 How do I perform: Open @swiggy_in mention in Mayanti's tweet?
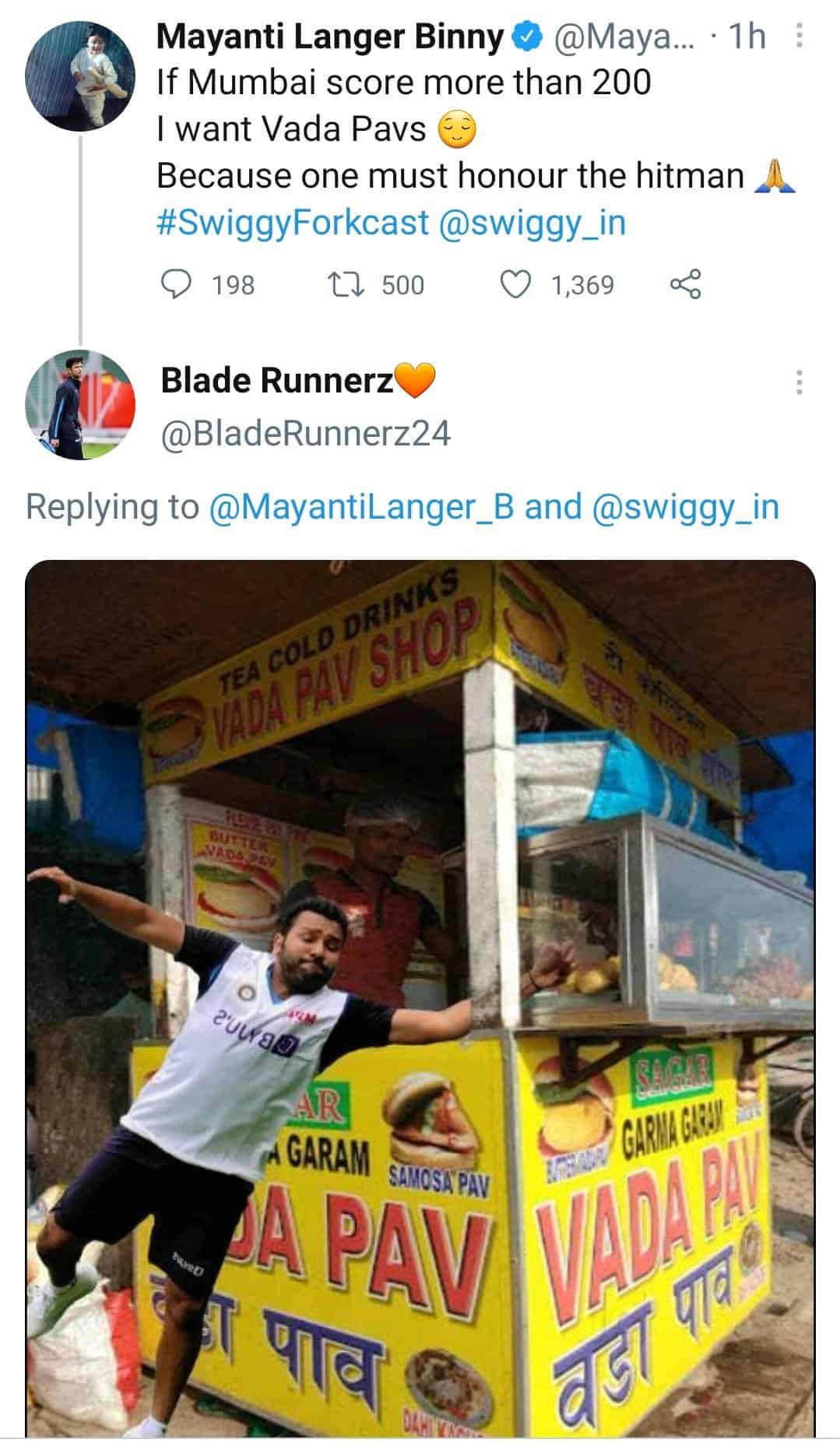point(532,223)
